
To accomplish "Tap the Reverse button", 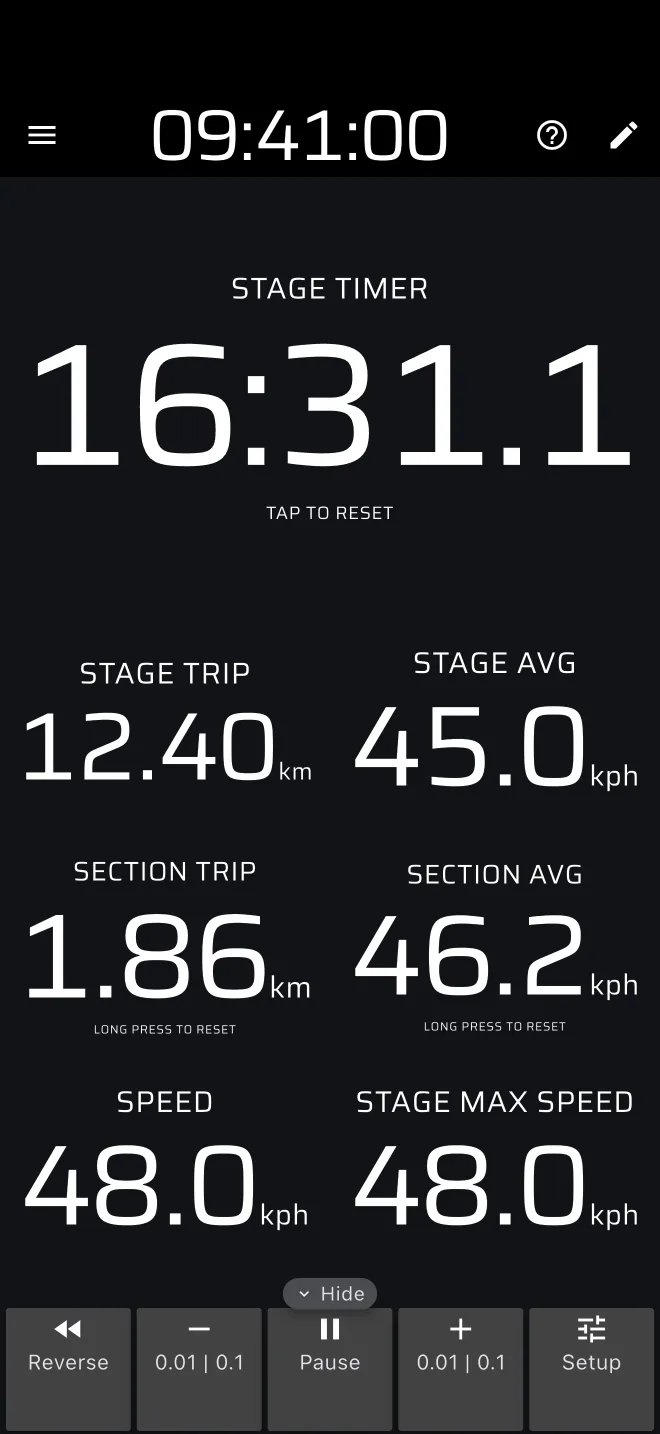I will pos(68,1369).
